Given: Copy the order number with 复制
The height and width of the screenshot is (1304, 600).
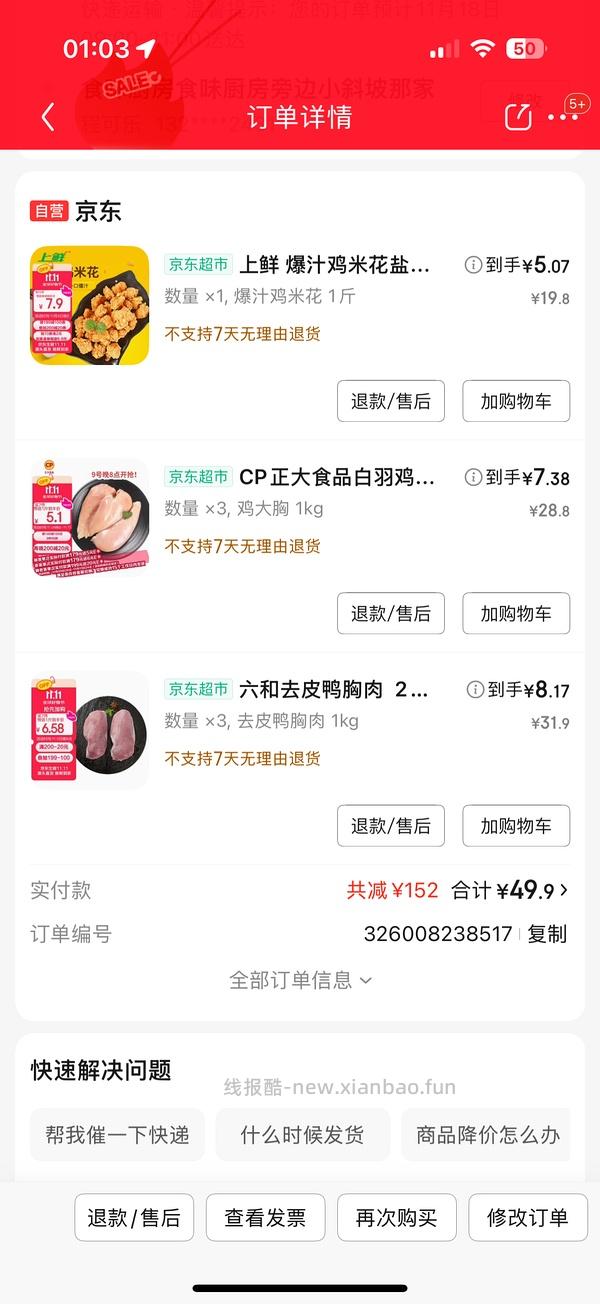Looking at the screenshot, I should pyautogui.click(x=547, y=934).
